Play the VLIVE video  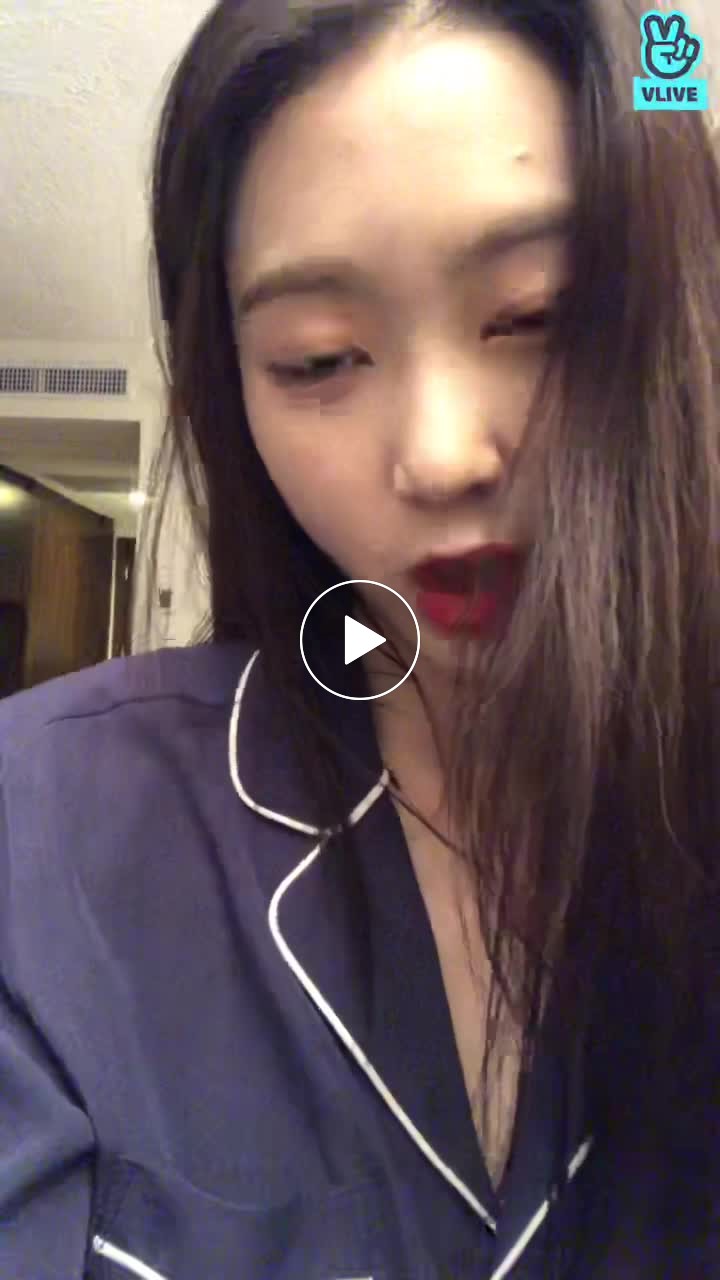(x=360, y=640)
